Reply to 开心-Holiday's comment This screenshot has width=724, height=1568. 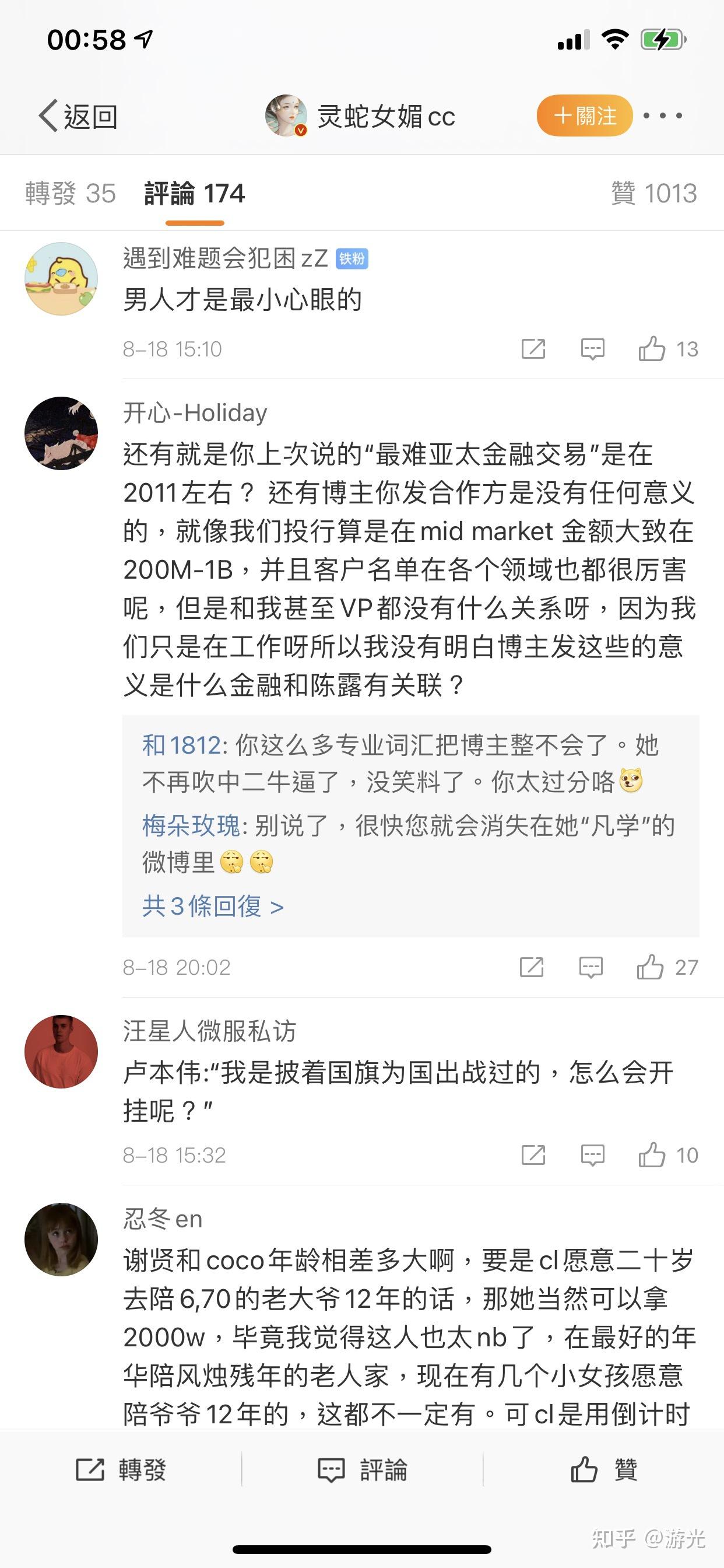pos(590,967)
